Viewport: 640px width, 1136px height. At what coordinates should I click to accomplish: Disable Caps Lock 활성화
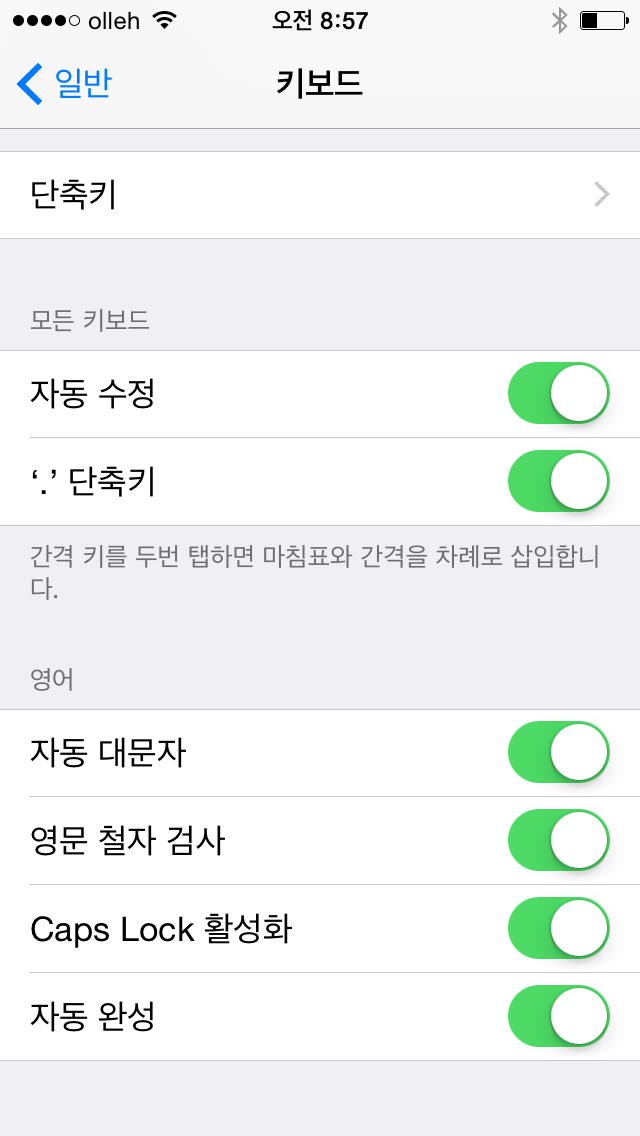(x=559, y=928)
